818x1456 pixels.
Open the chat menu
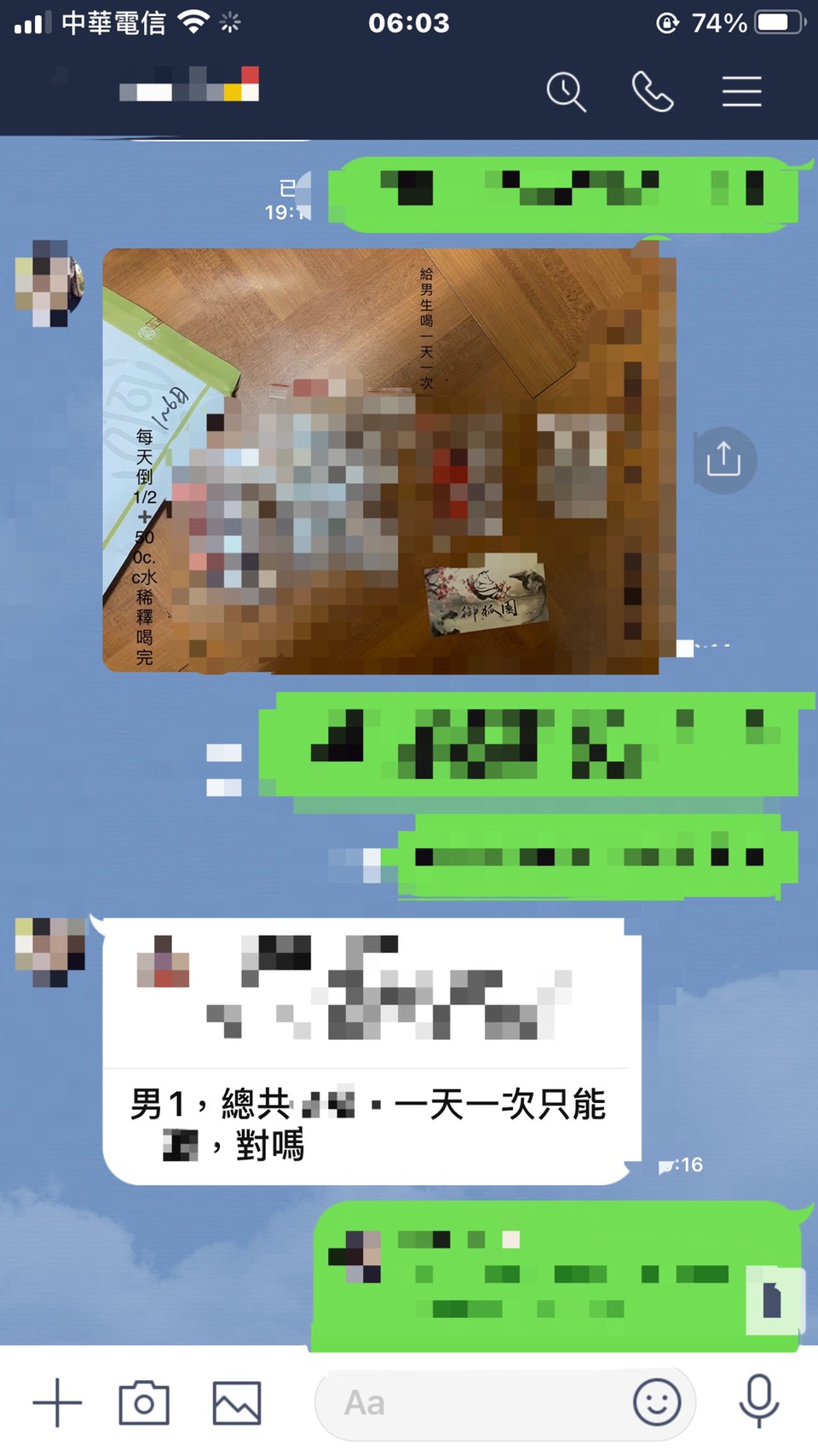741,91
